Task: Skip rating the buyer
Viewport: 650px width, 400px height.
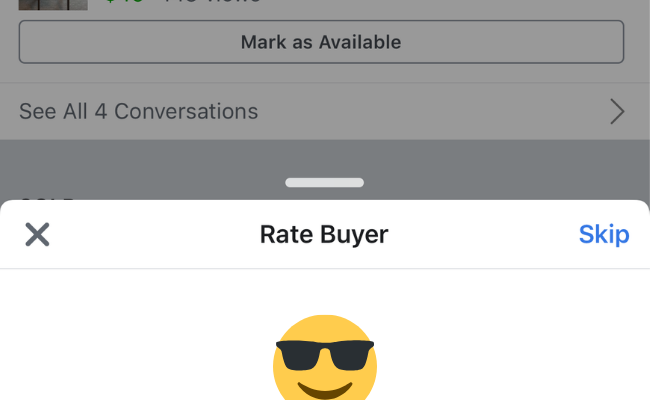Action: point(604,235)
